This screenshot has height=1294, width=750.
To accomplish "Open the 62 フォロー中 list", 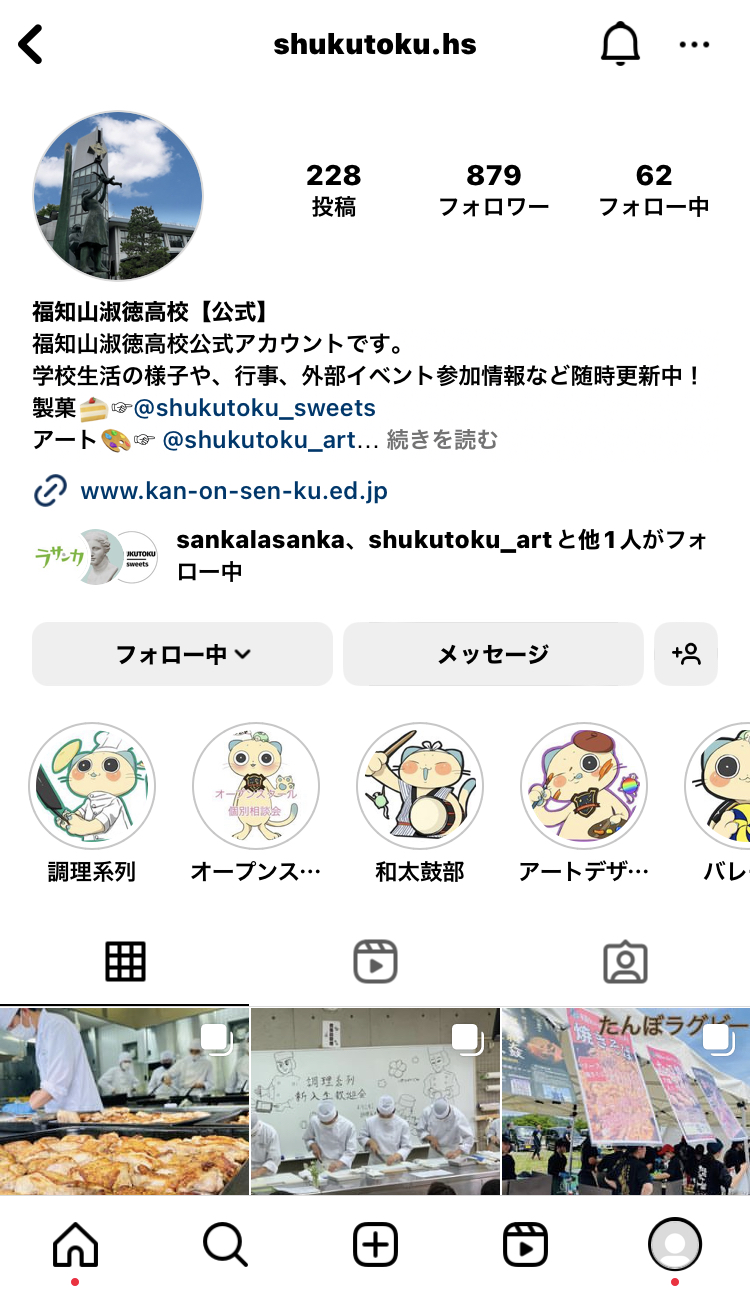I will click(654, 190).
